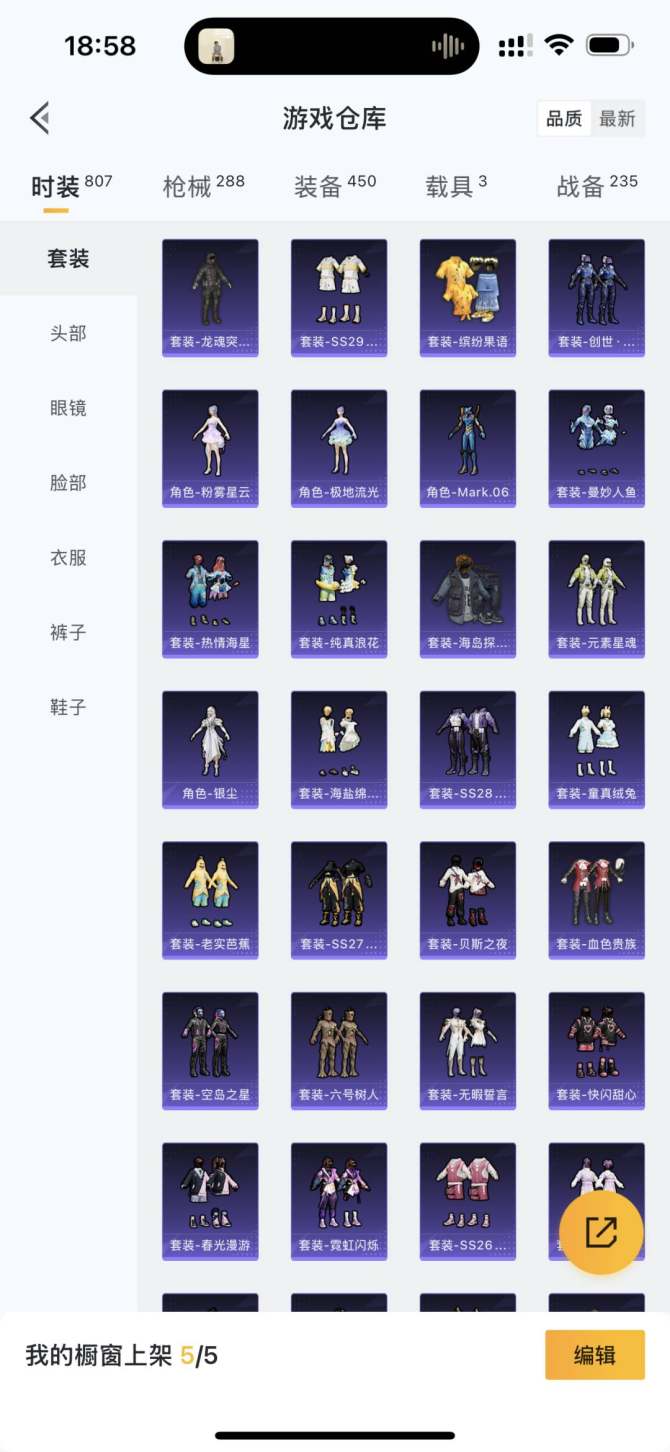The width and height of the screenshot is (670, 1452).
Task: Select the 衣服 category
Action: [68, 558]
